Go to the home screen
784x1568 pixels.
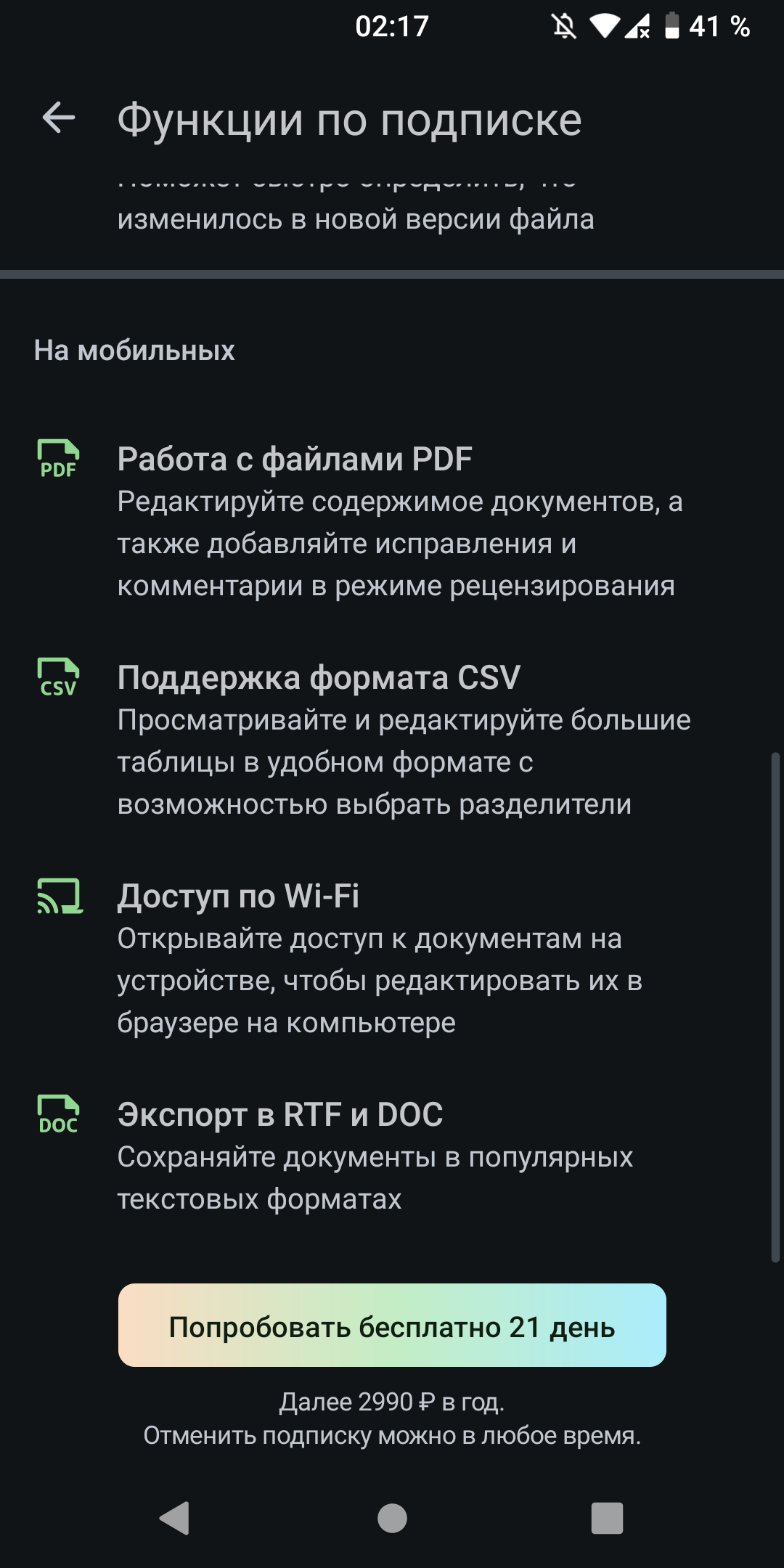point(392,1518)
